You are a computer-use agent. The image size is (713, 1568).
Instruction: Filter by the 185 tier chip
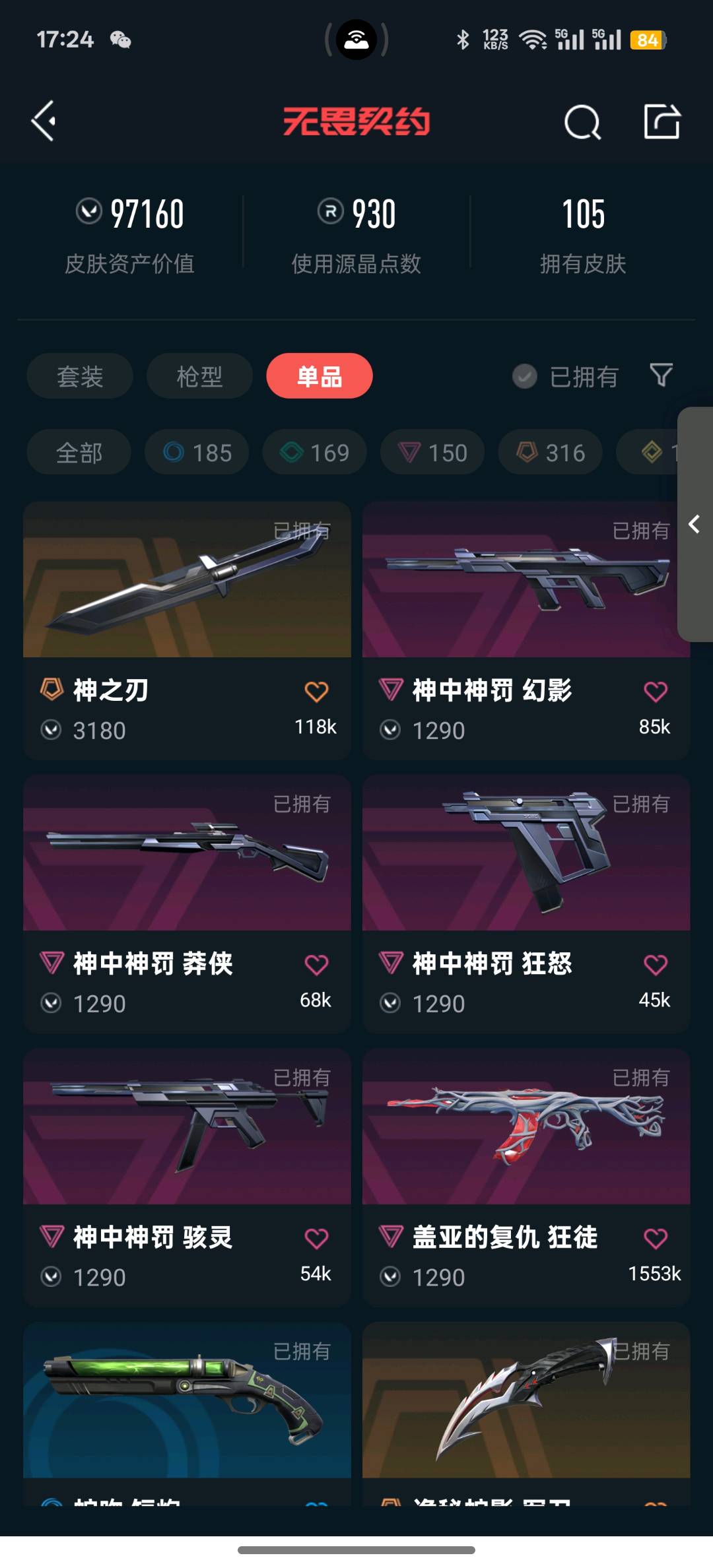coord(197,453)
